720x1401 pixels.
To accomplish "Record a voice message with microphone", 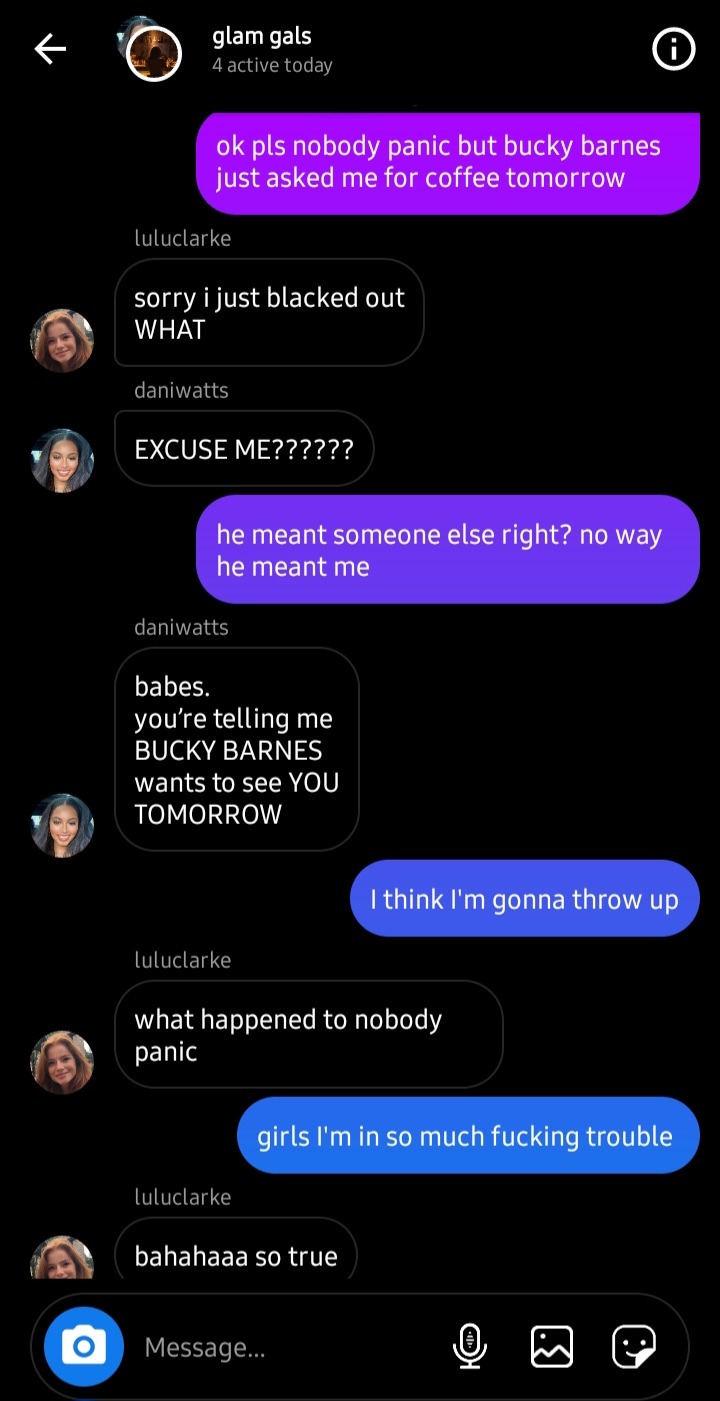I will pos(470,1346).
